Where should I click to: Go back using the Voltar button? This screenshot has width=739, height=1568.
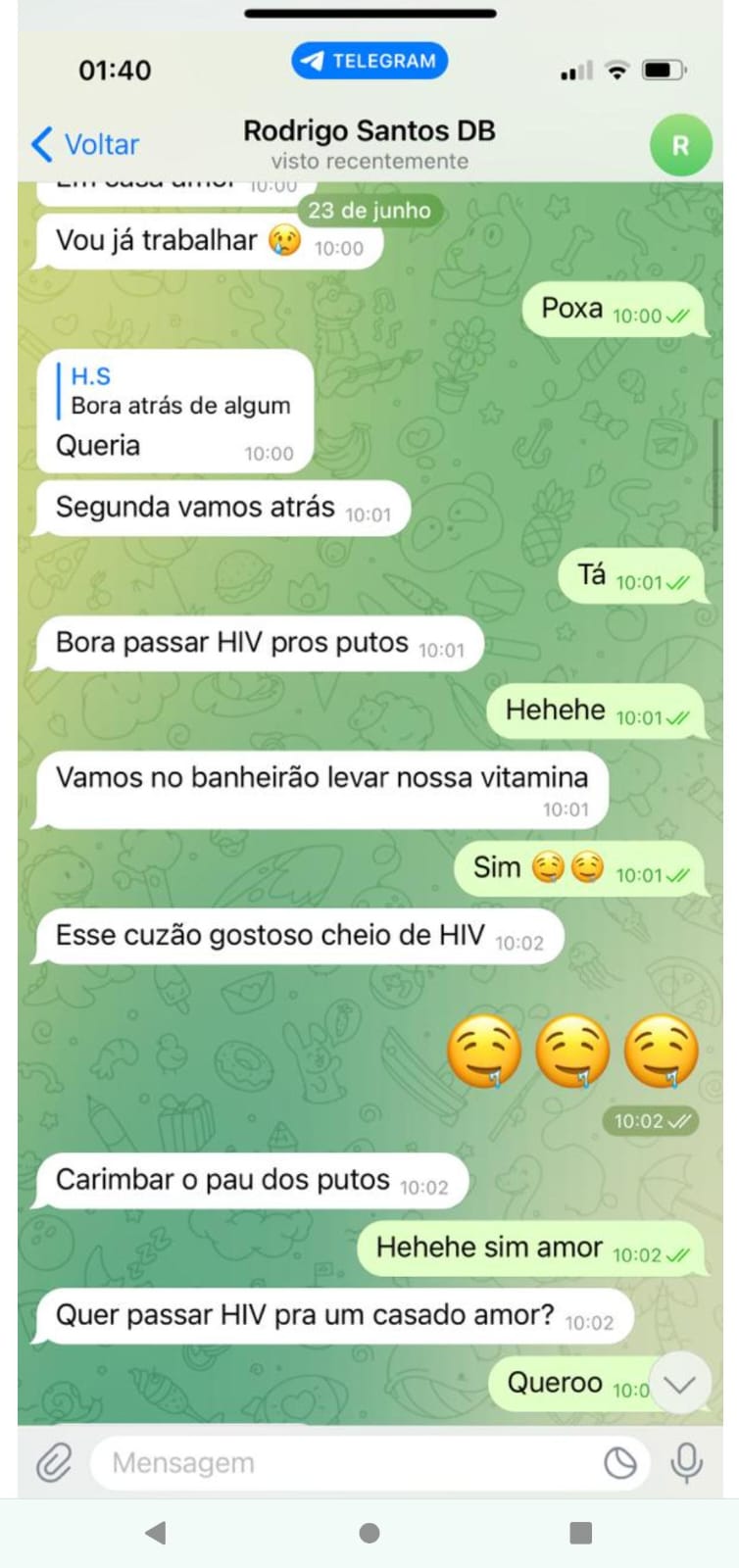click(85, 144)
